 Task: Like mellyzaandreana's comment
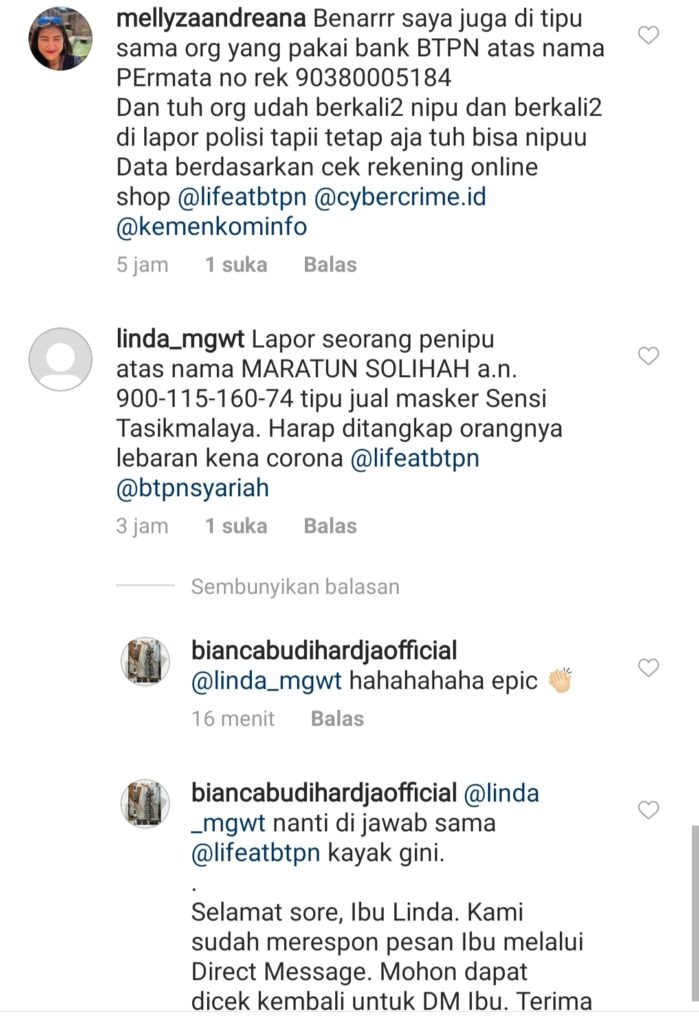pyautogui.click(x=649, y=36)
